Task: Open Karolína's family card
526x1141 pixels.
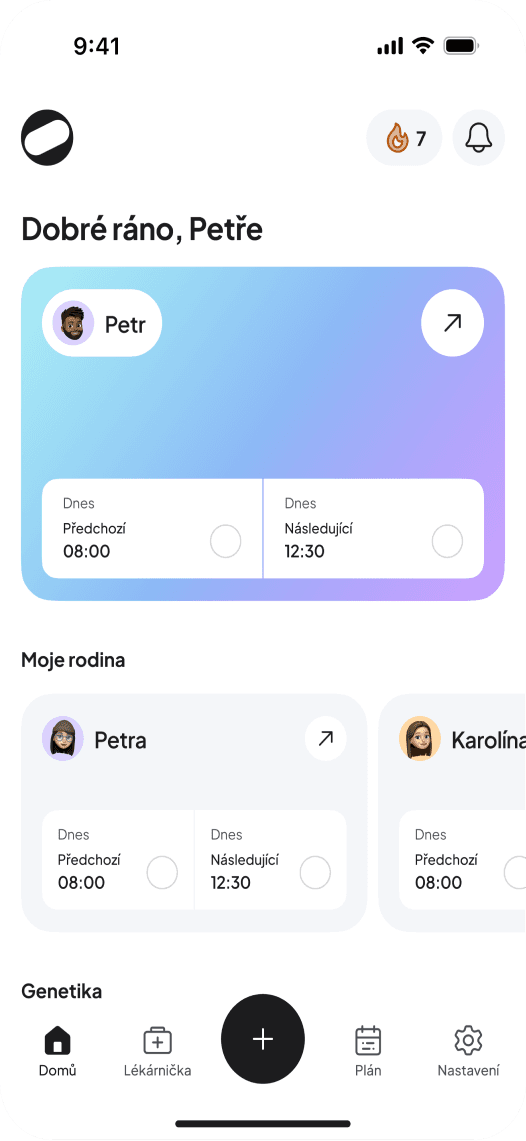Action: click(x=453, y=812)
